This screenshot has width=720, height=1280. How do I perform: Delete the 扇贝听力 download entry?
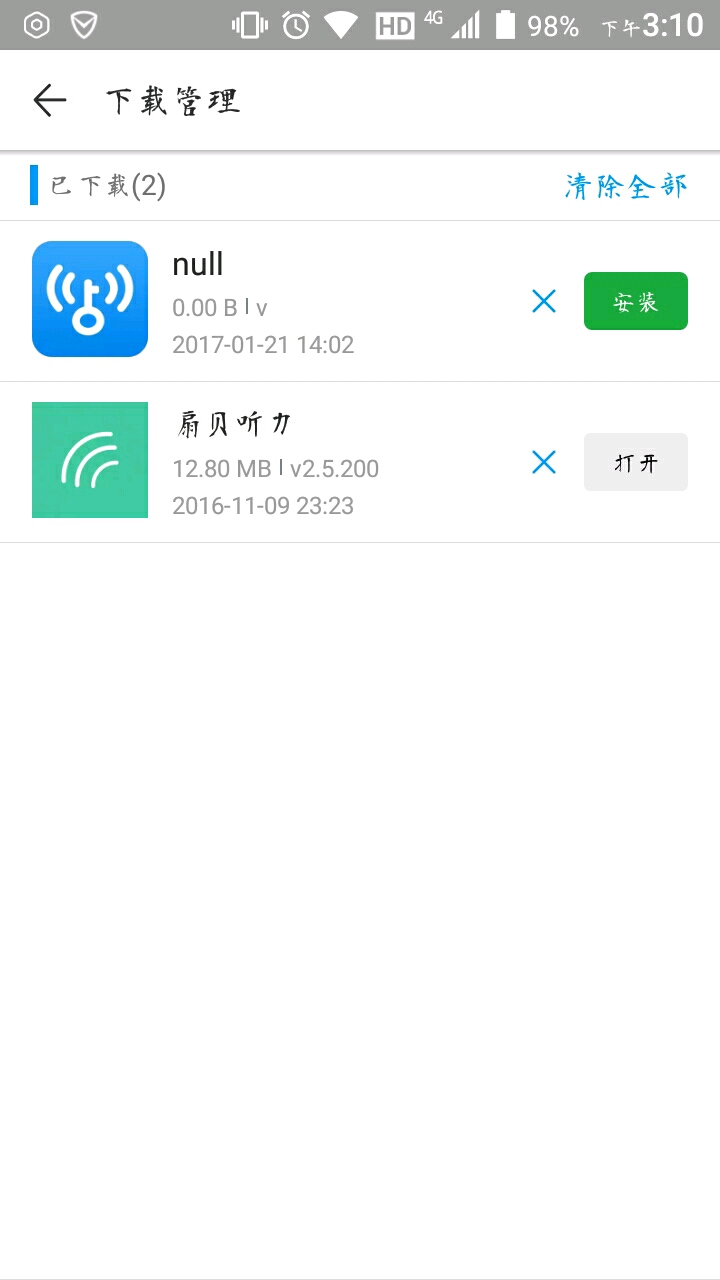pyautogui.click(x=544, y=462)
